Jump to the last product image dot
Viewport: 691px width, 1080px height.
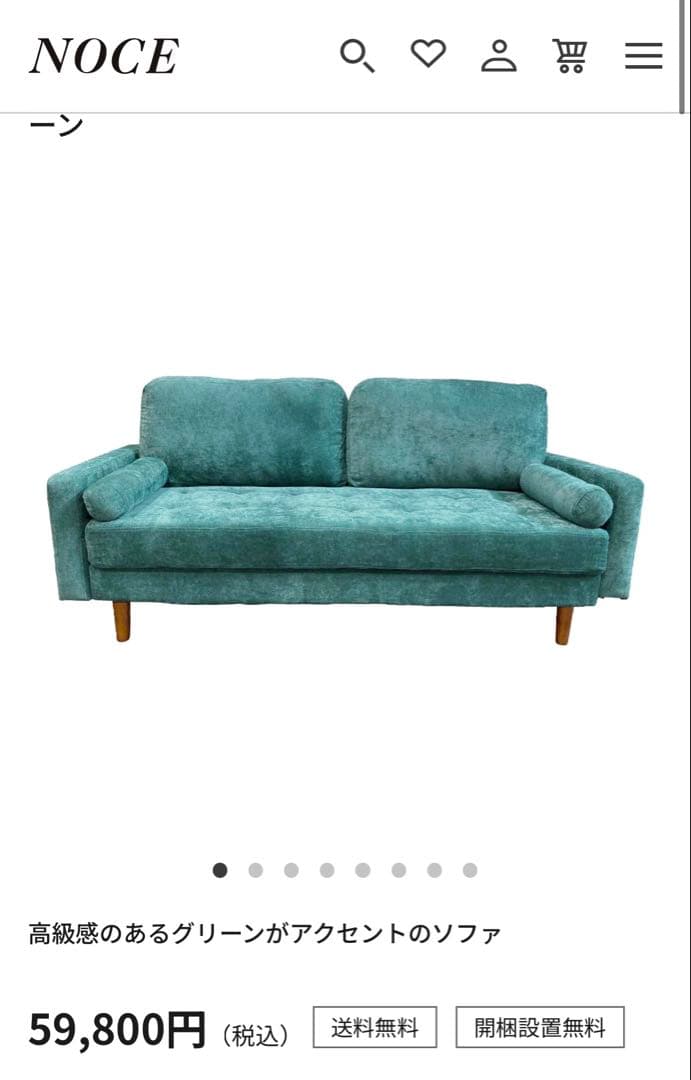point(470,870)
